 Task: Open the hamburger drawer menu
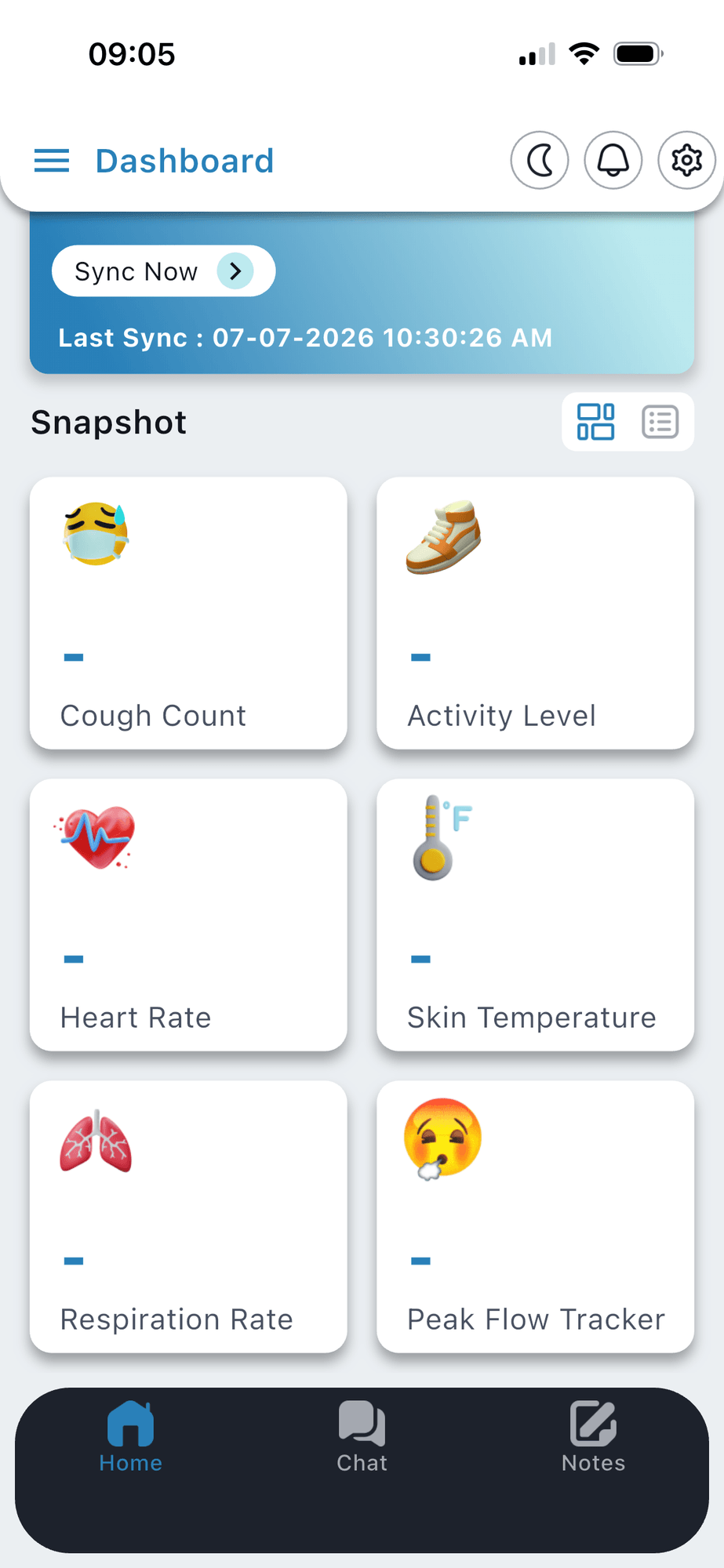pos(52,161)
